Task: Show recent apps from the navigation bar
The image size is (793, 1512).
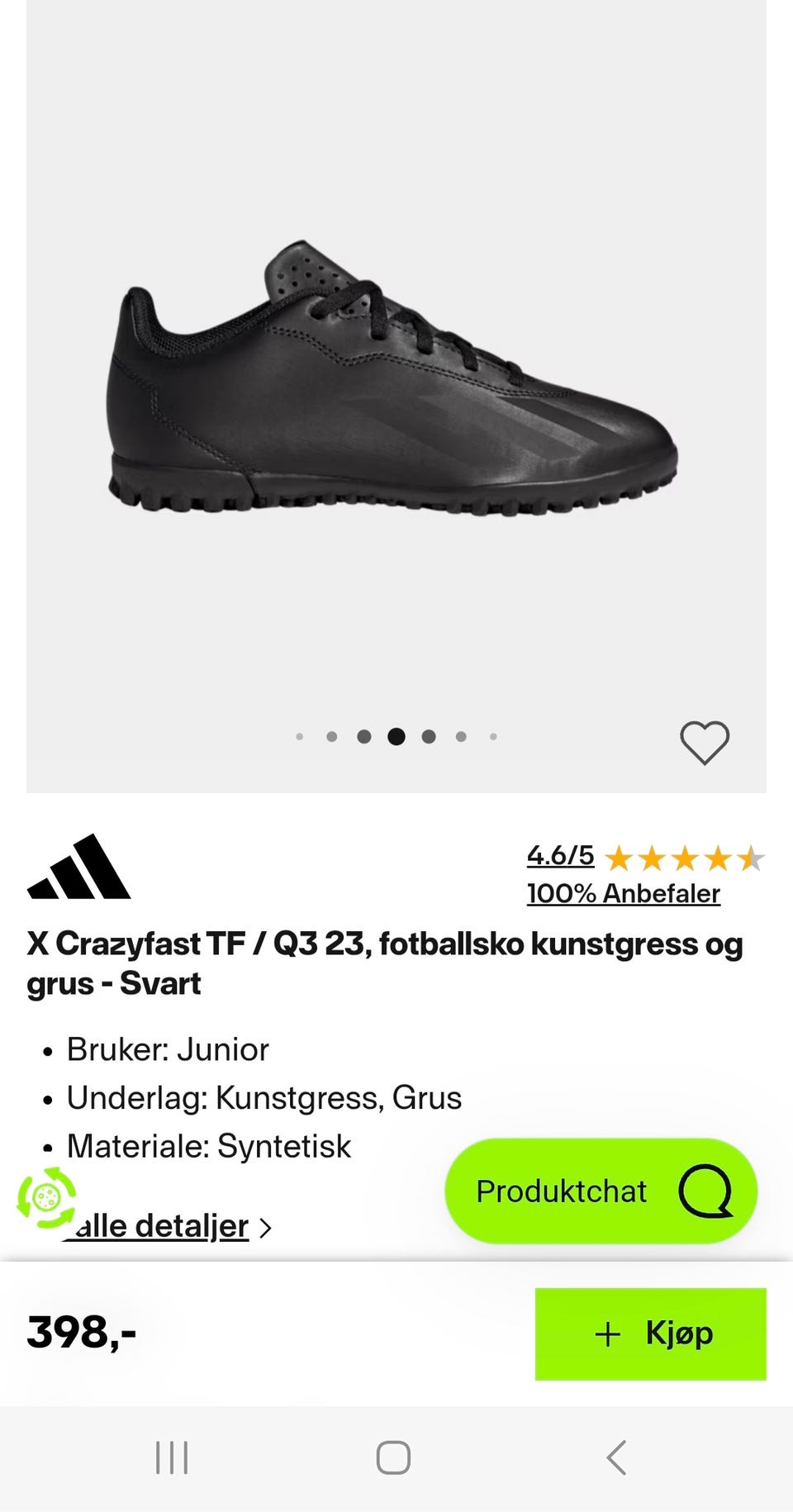Action: [172, 1457]
